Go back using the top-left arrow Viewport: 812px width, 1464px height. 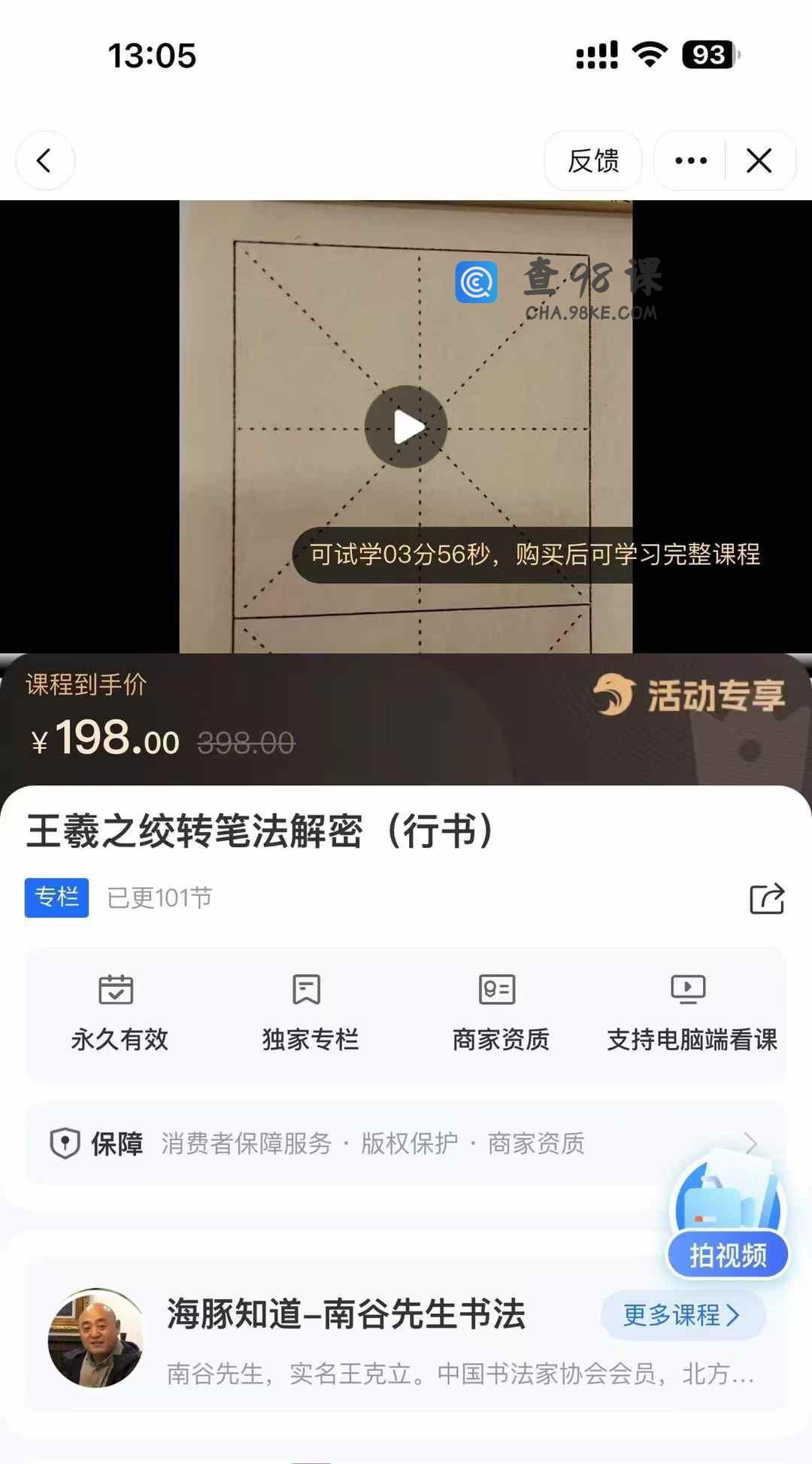coord(44,160)
